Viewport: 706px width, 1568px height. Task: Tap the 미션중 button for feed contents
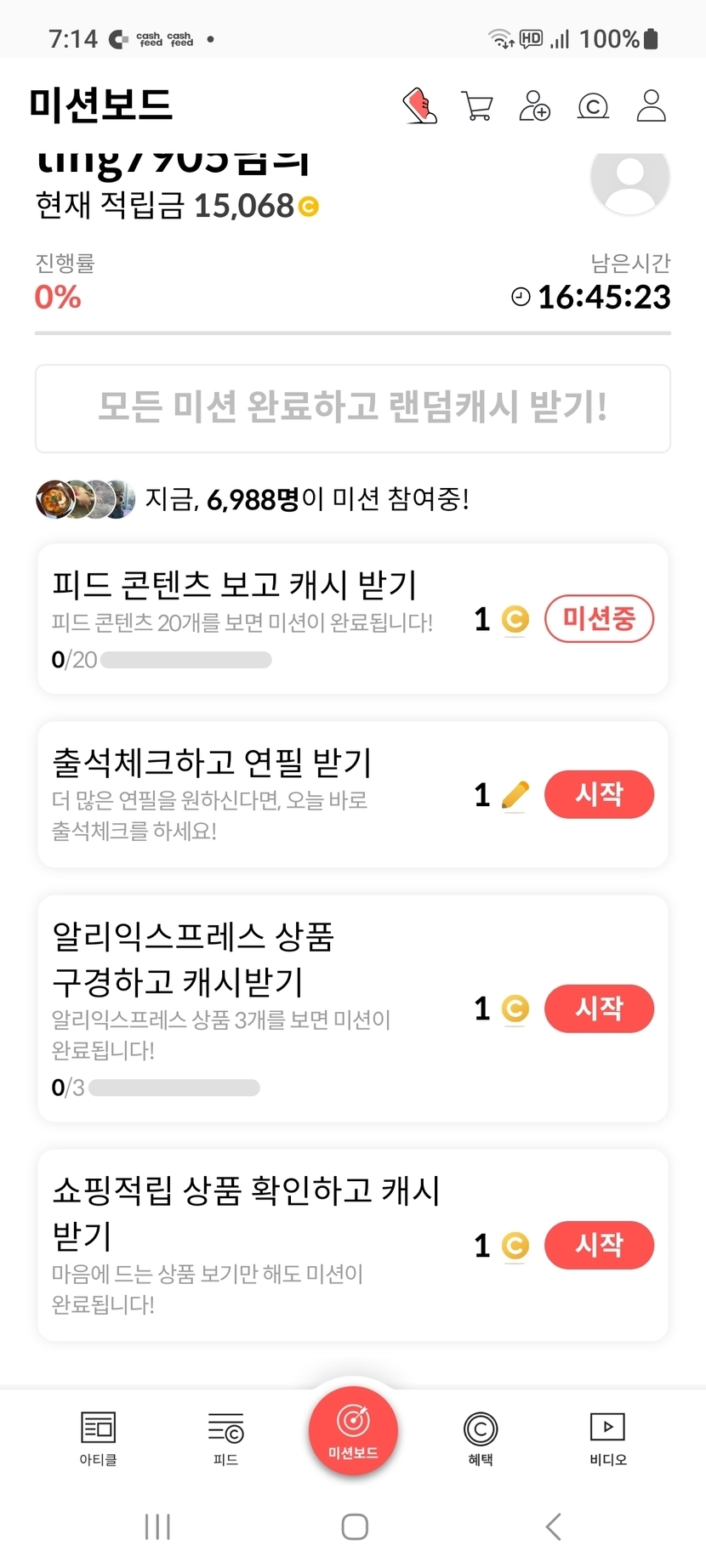coord(599,619)
